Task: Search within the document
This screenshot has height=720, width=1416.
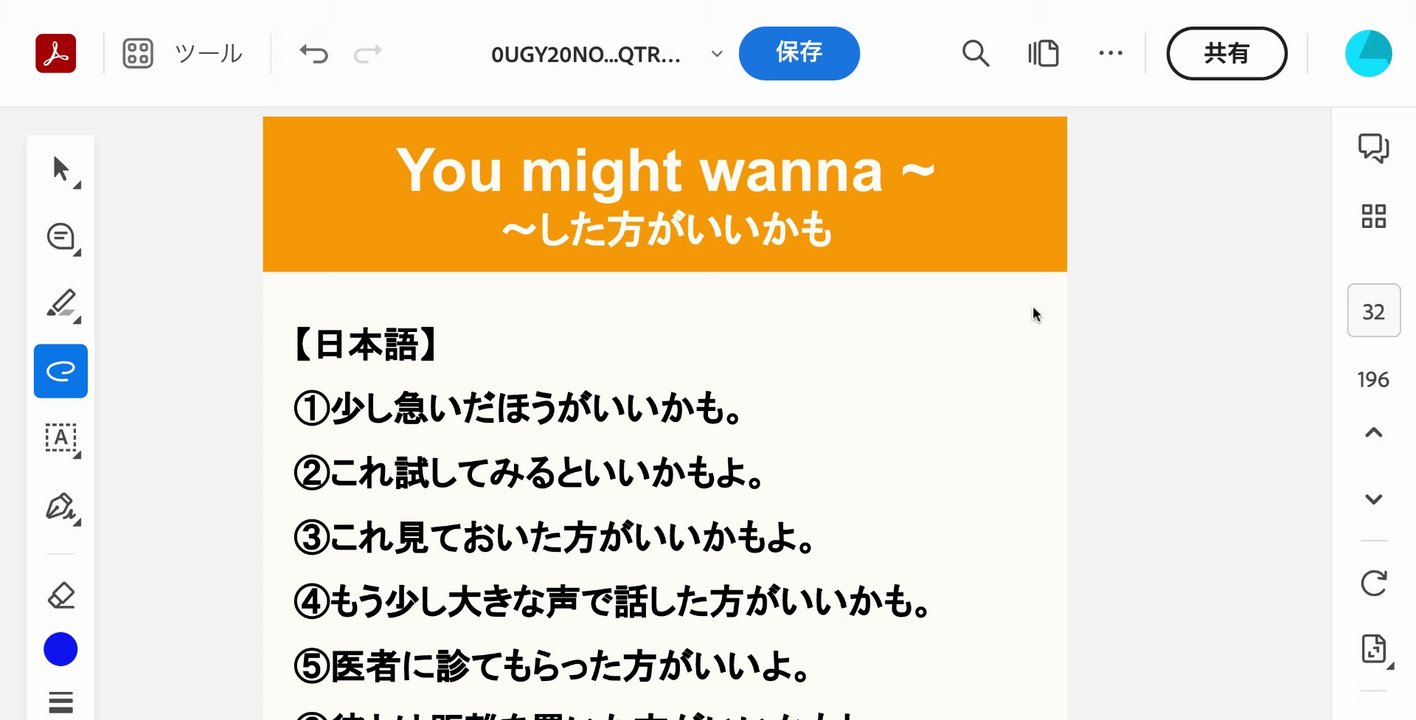Action: coord(975,53)
